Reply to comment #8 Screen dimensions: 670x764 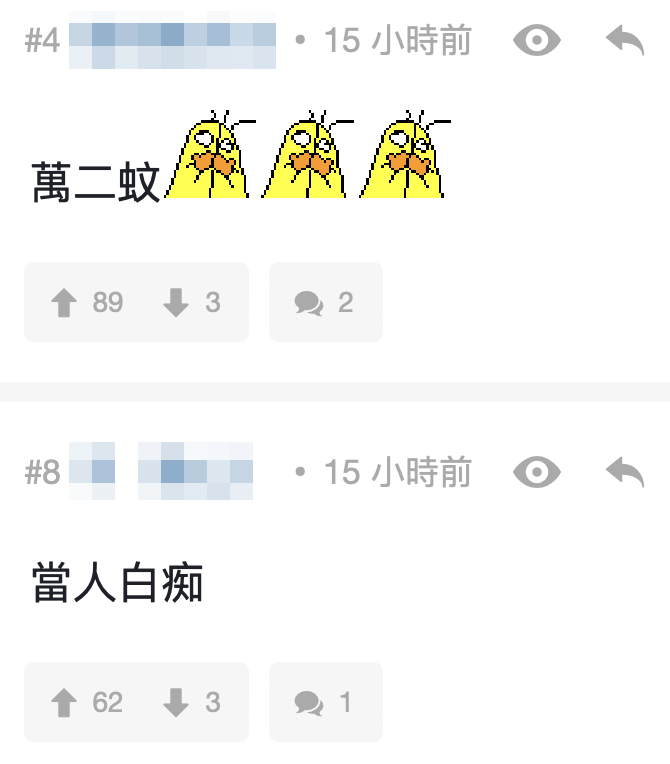click(x=625, y=472)
